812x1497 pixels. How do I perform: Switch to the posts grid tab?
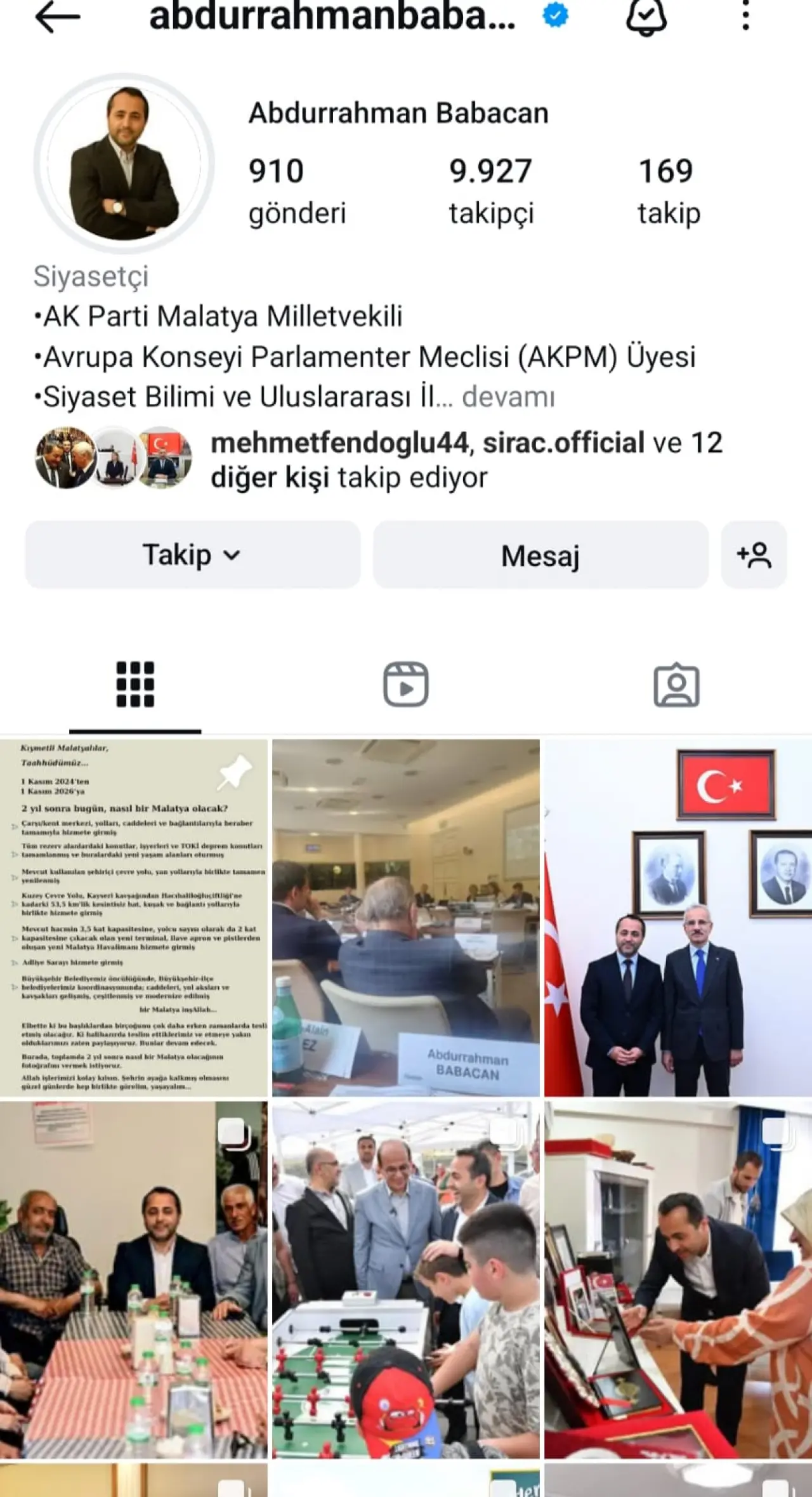tap(135, 685)
